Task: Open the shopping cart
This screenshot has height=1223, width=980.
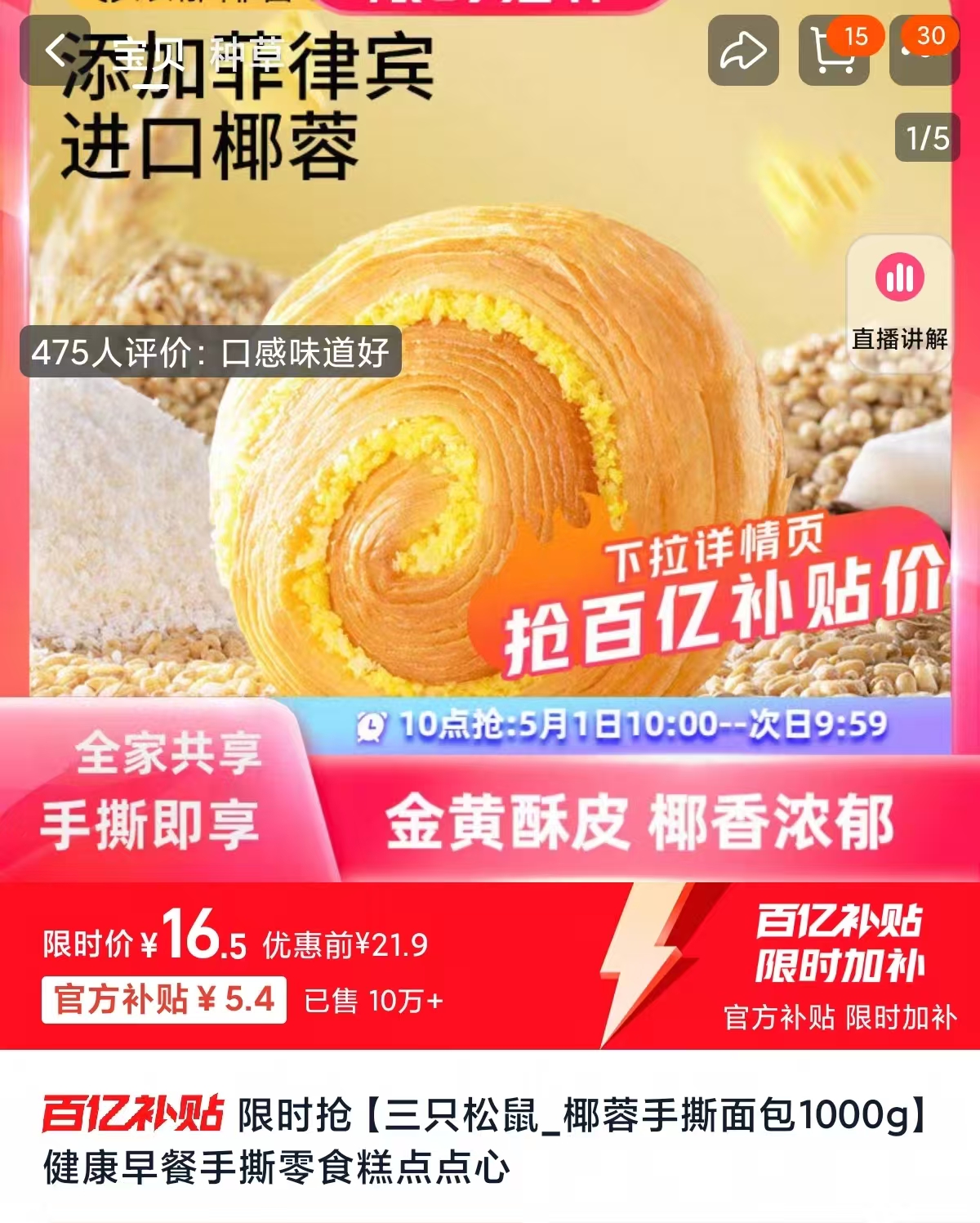Action: [x=833, y=51]
